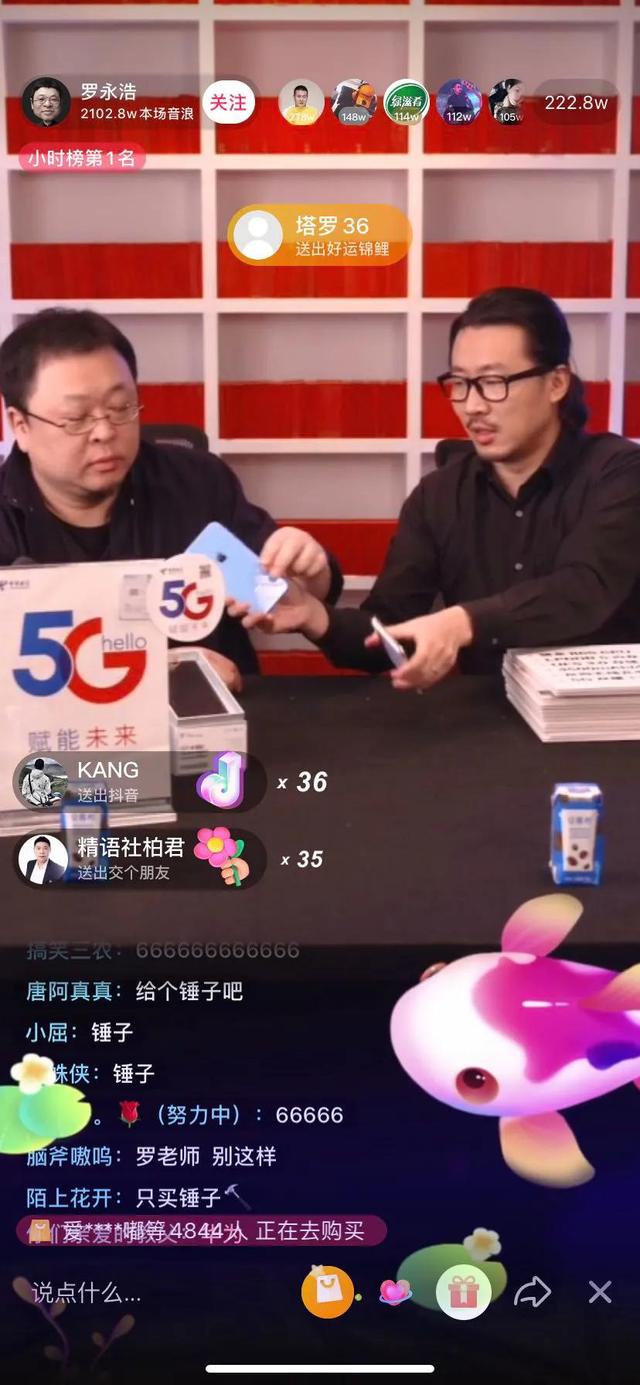The width and height of the screenshot is (640, 1385).
Task: View the top viewer with 278w
Action: pos(300,102)
